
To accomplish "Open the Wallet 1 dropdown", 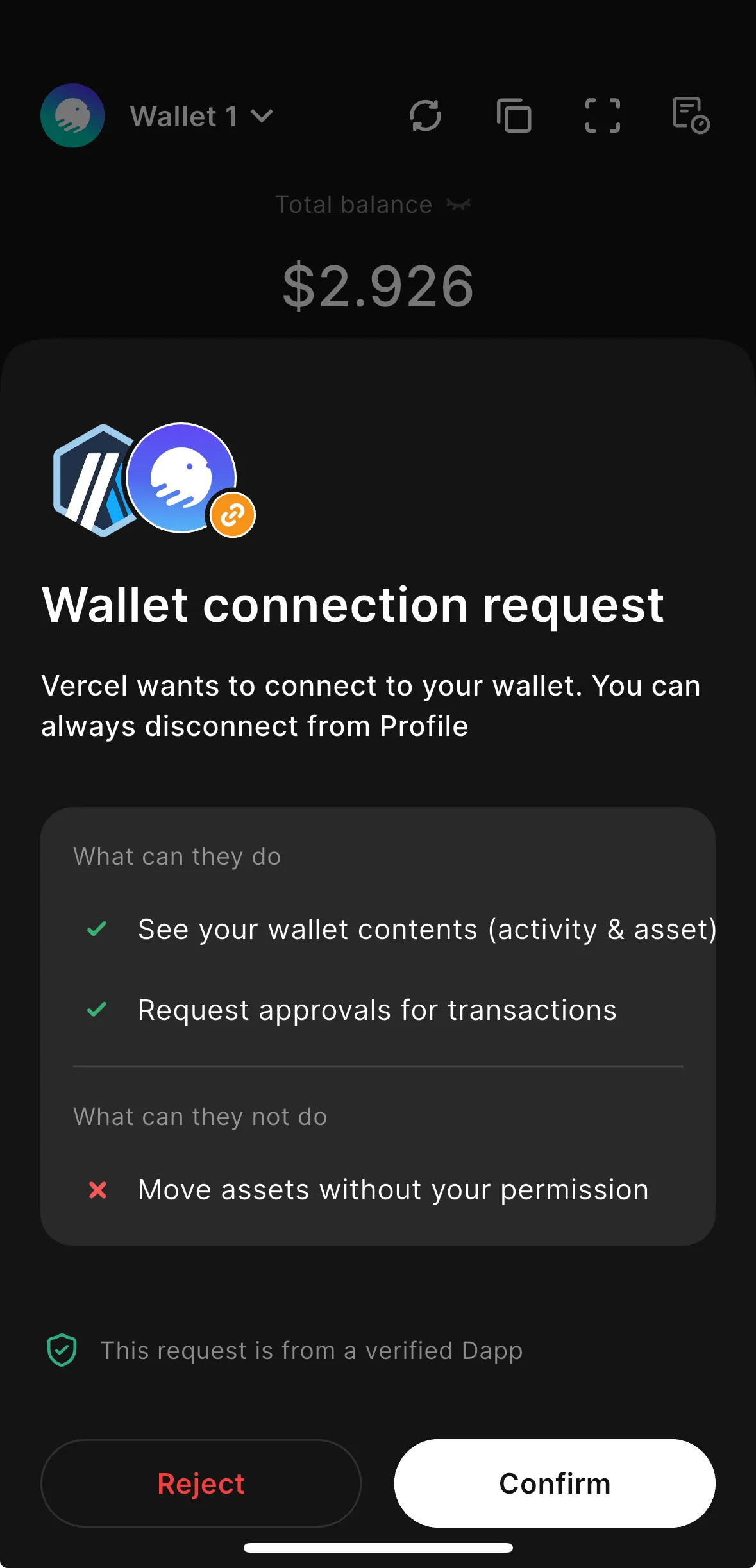I will [x=201, y=116].
